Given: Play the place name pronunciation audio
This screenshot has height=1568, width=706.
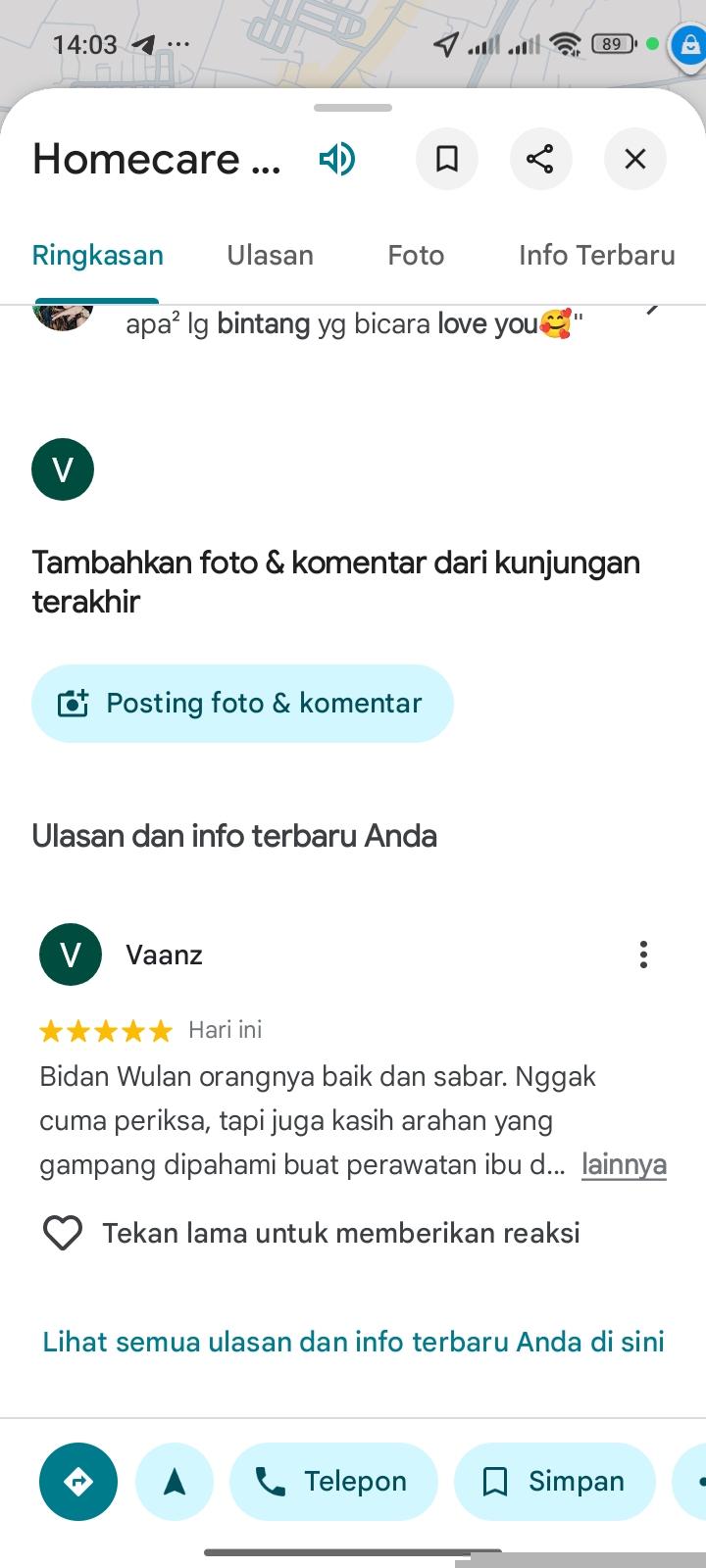Looking at the screenshot, I should (337, 159).
